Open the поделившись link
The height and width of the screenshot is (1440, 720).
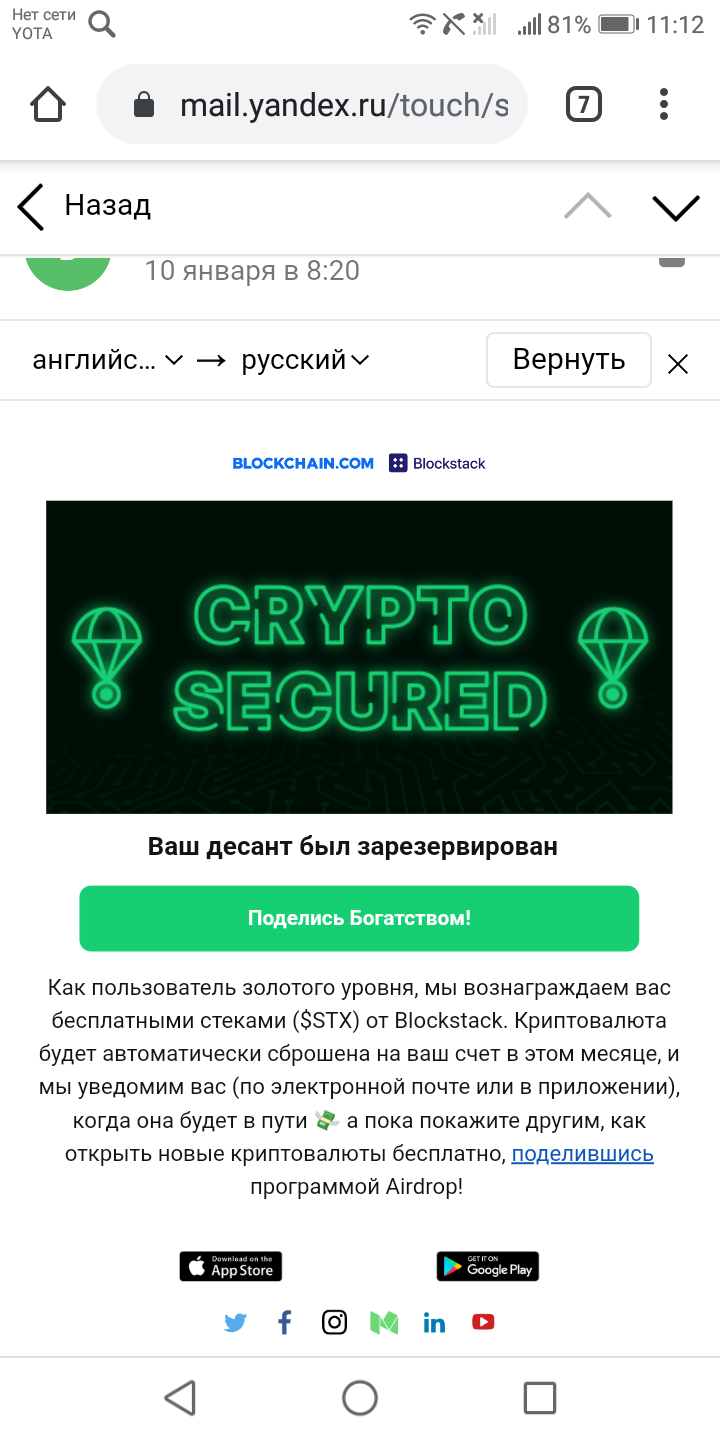point(582,1154)
